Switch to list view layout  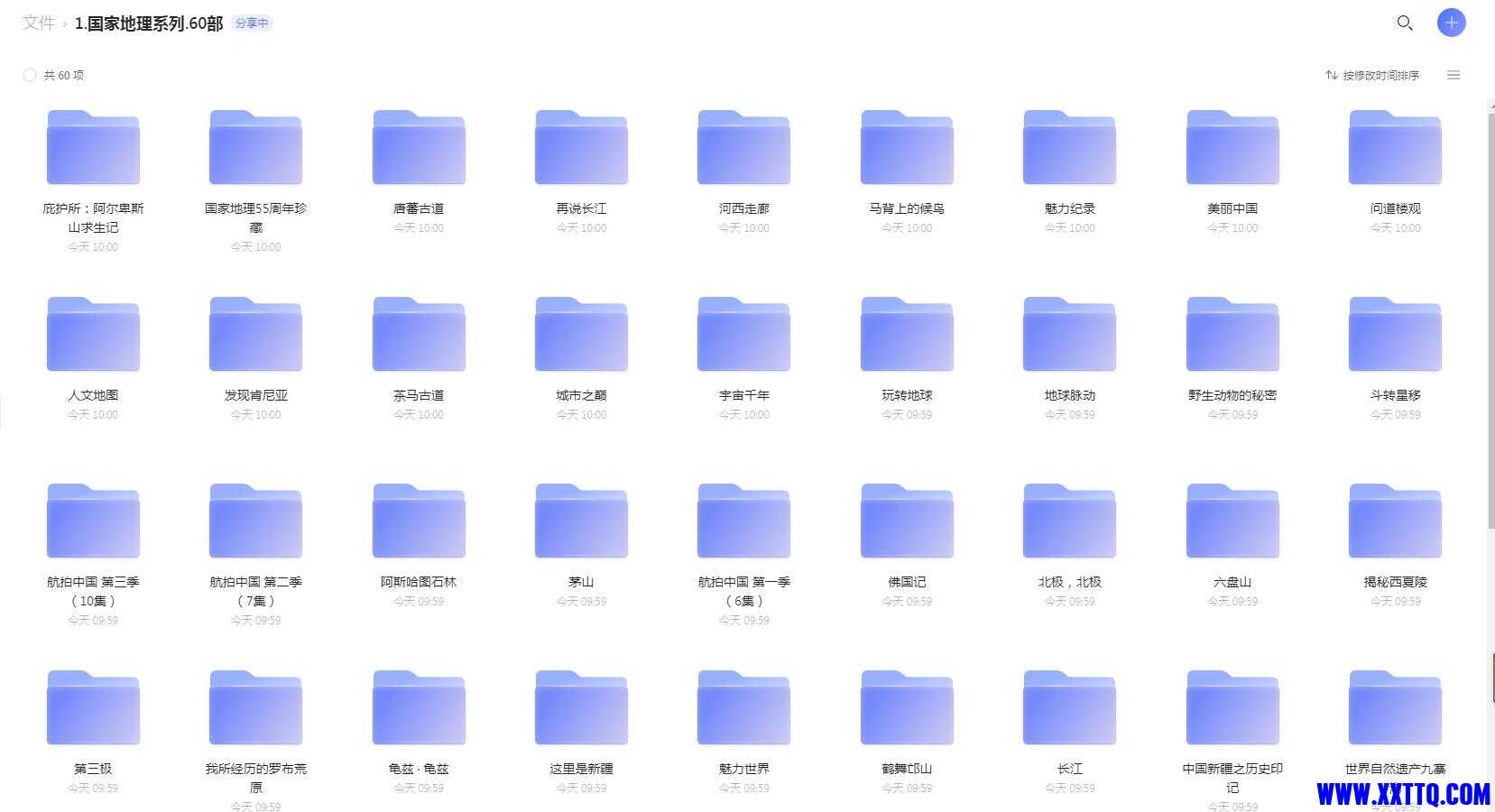(x=1453, y=75)
